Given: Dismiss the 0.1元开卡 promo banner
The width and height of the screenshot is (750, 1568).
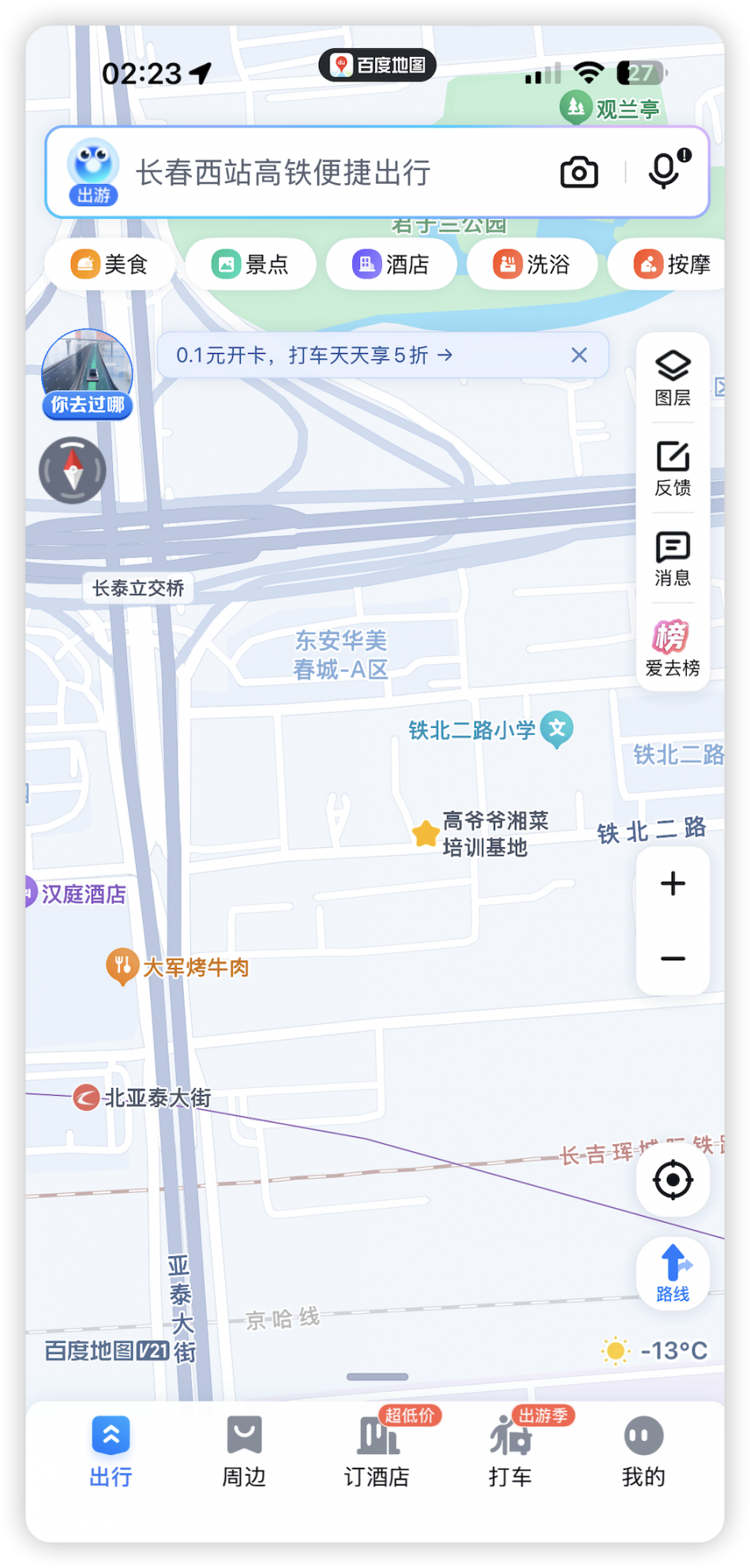Looking at the screenshot, I should (579, 355).
